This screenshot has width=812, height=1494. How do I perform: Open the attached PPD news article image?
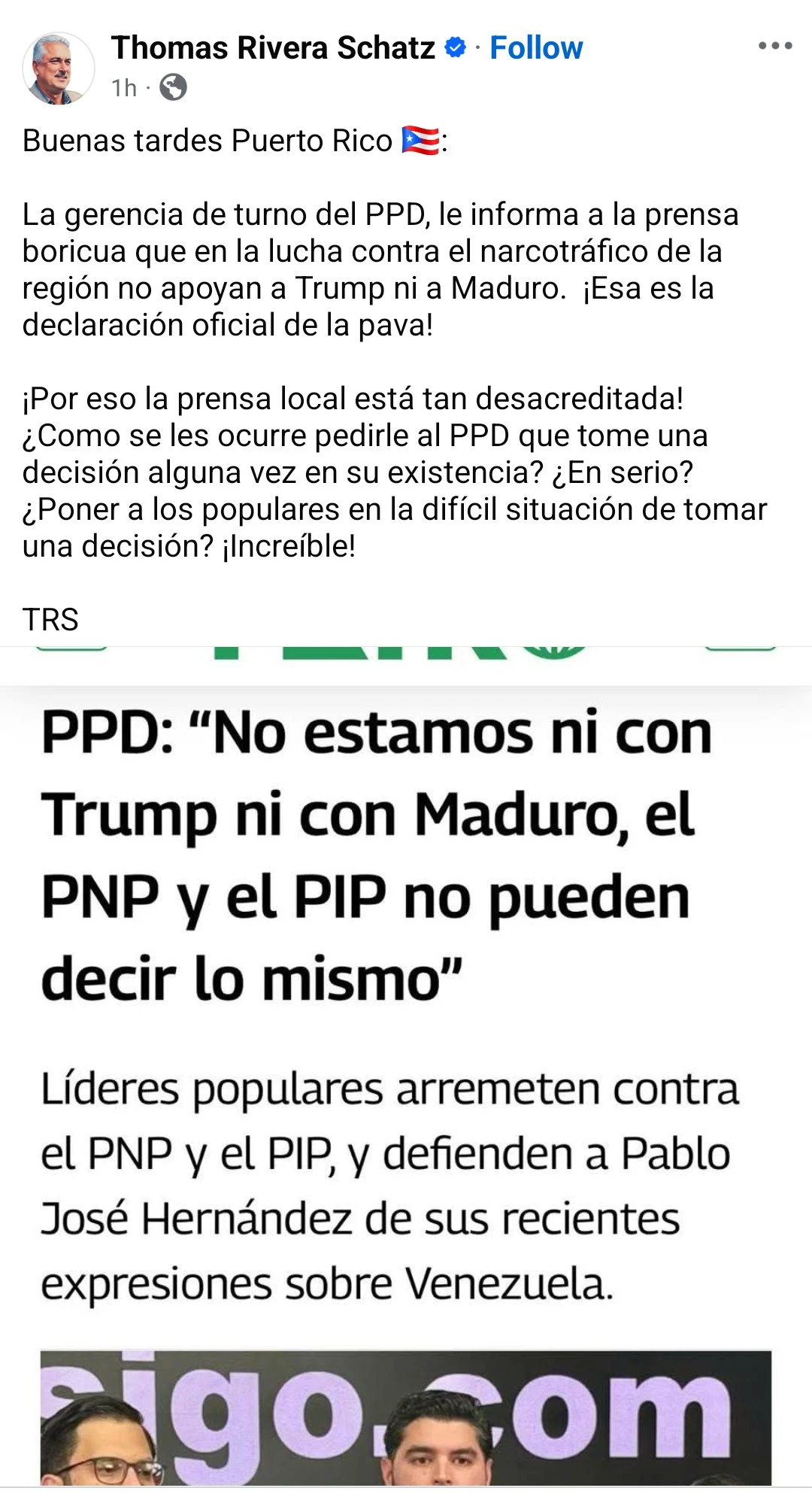pos(406,1053)
